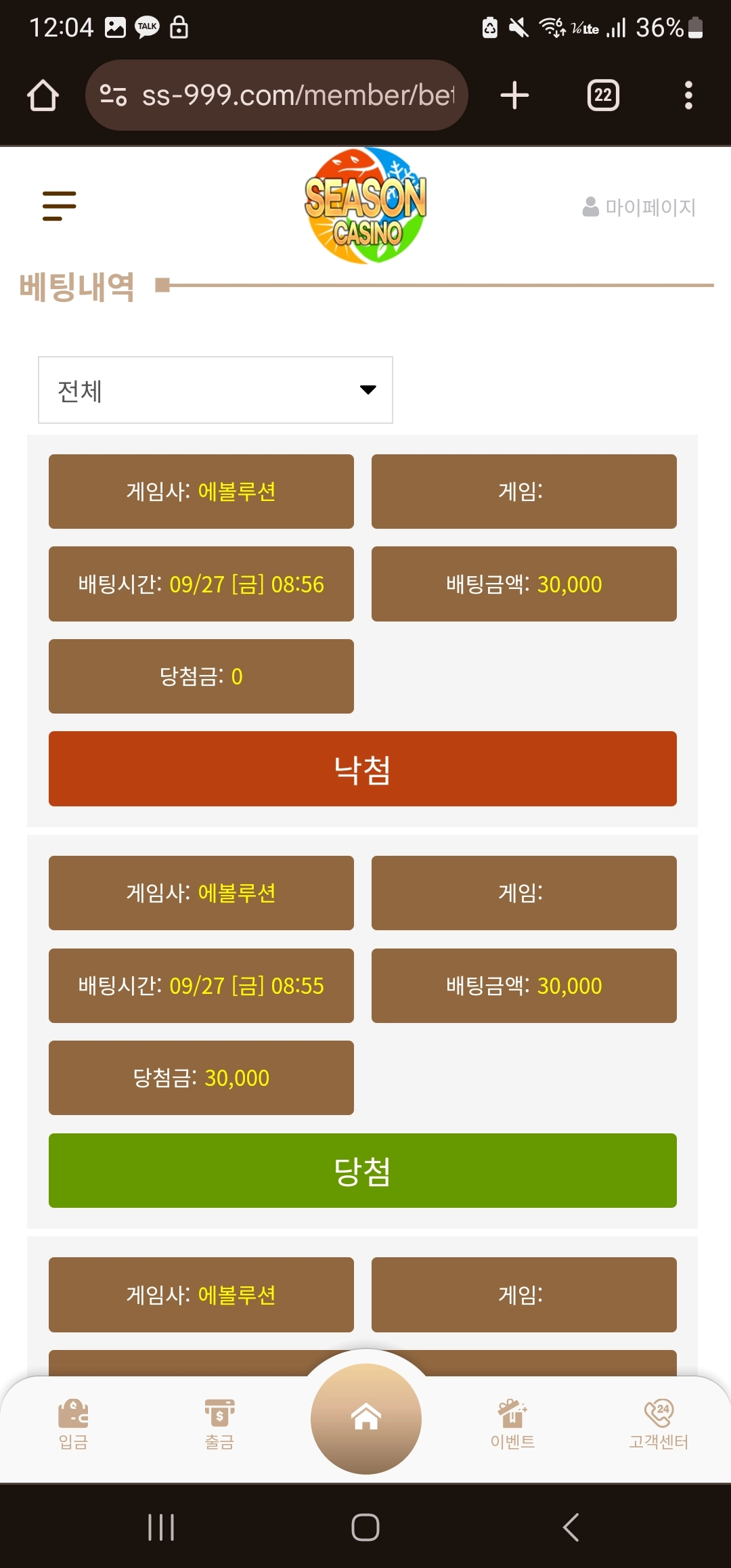Open the recent apps view
The width and height of the screenshot is (731, 1568).
tap(161, 1527)
